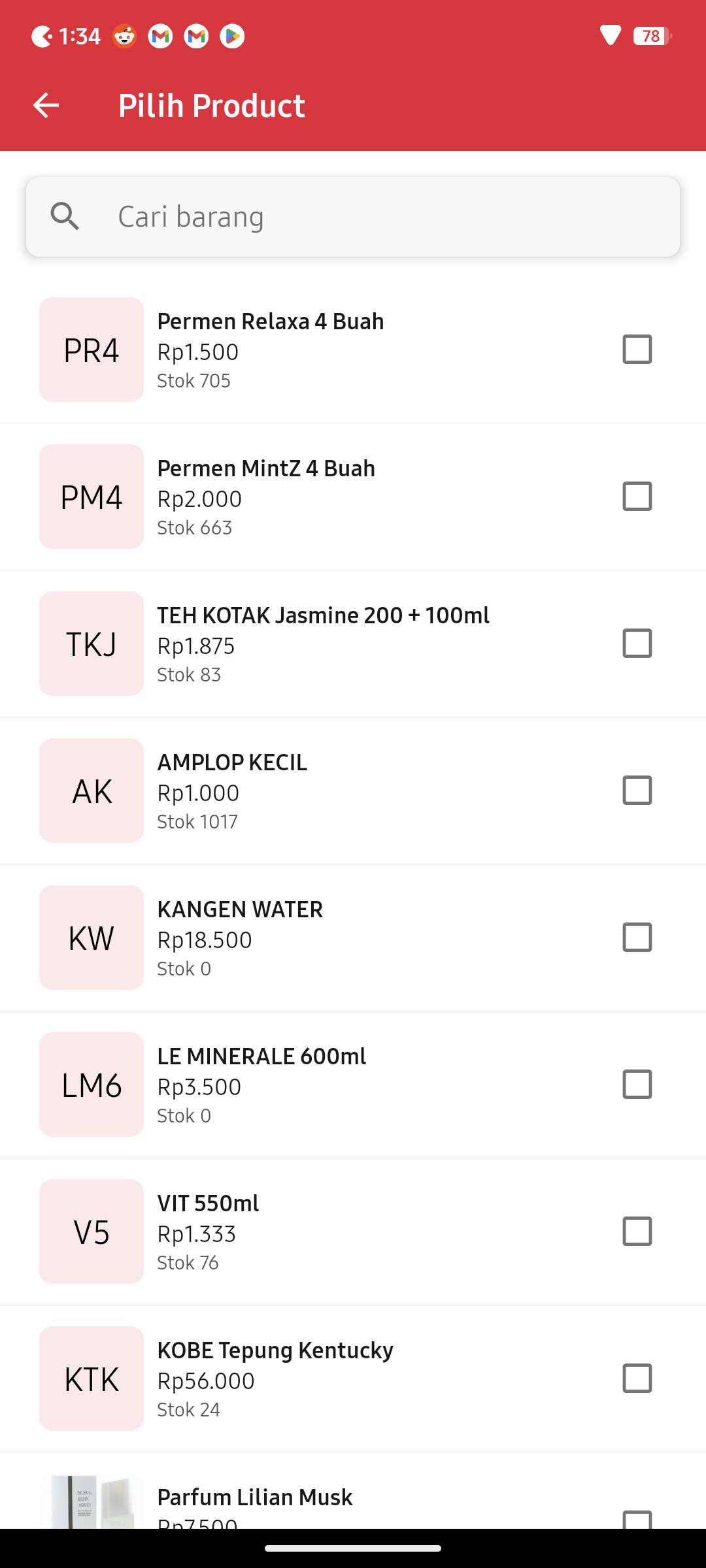Tap the LM6 Le Minerale product icon
The width and height of the screenshot is (706, 1568).
pyautogui.click(x=91, y=1085)
